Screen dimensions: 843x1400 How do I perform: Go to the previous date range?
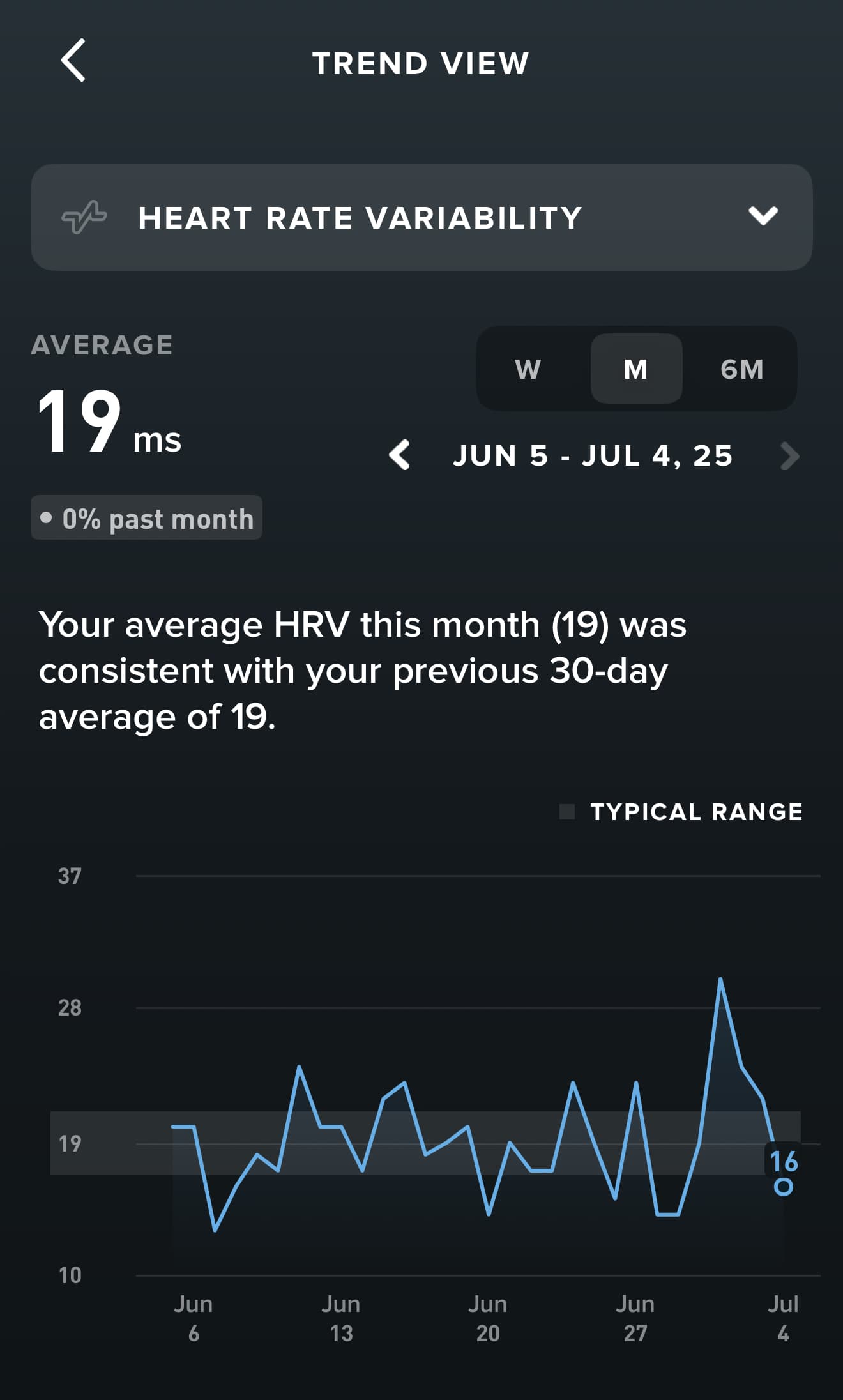click(400, 455)
